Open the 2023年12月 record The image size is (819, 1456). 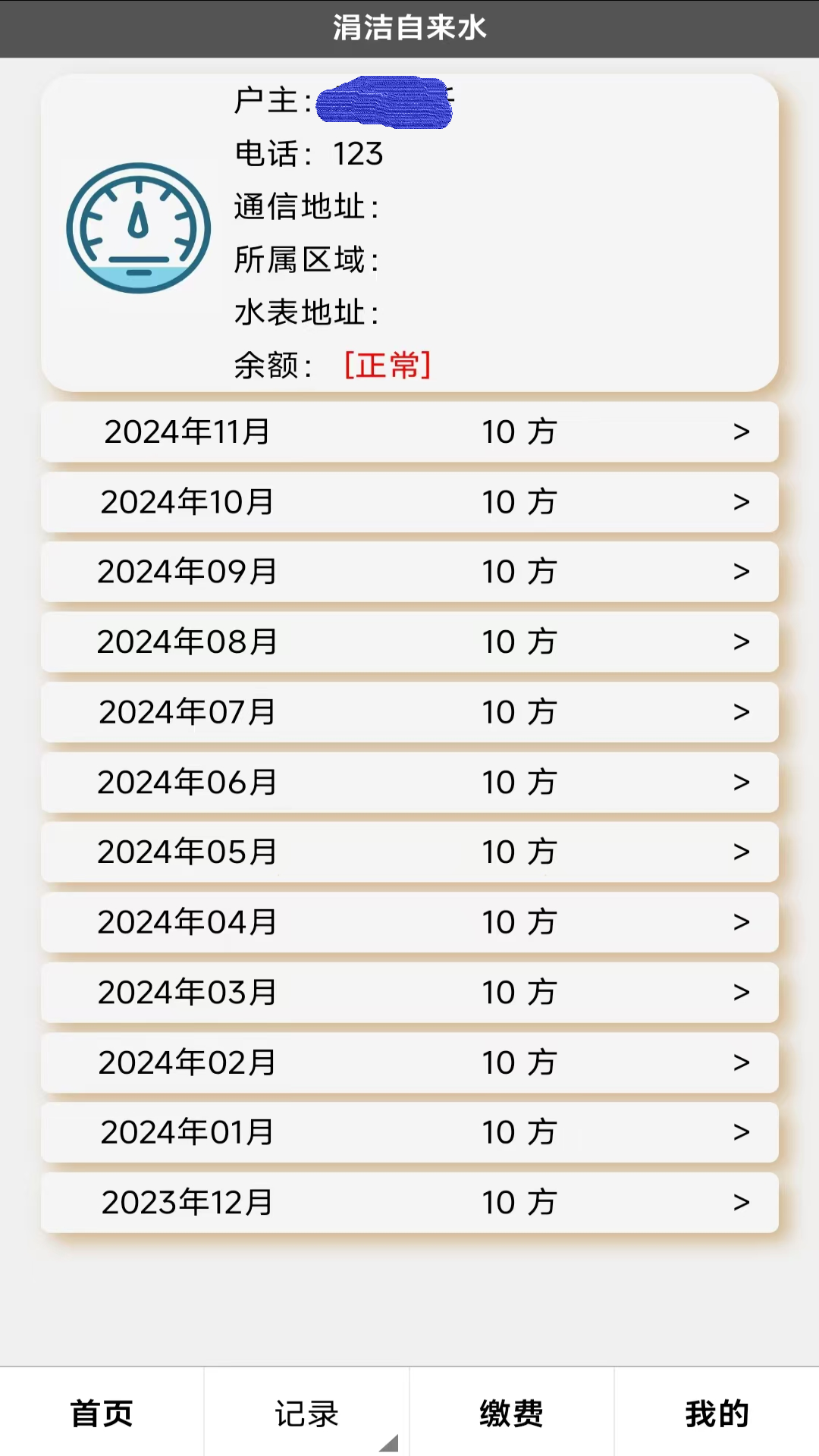tap(409, 1203)
